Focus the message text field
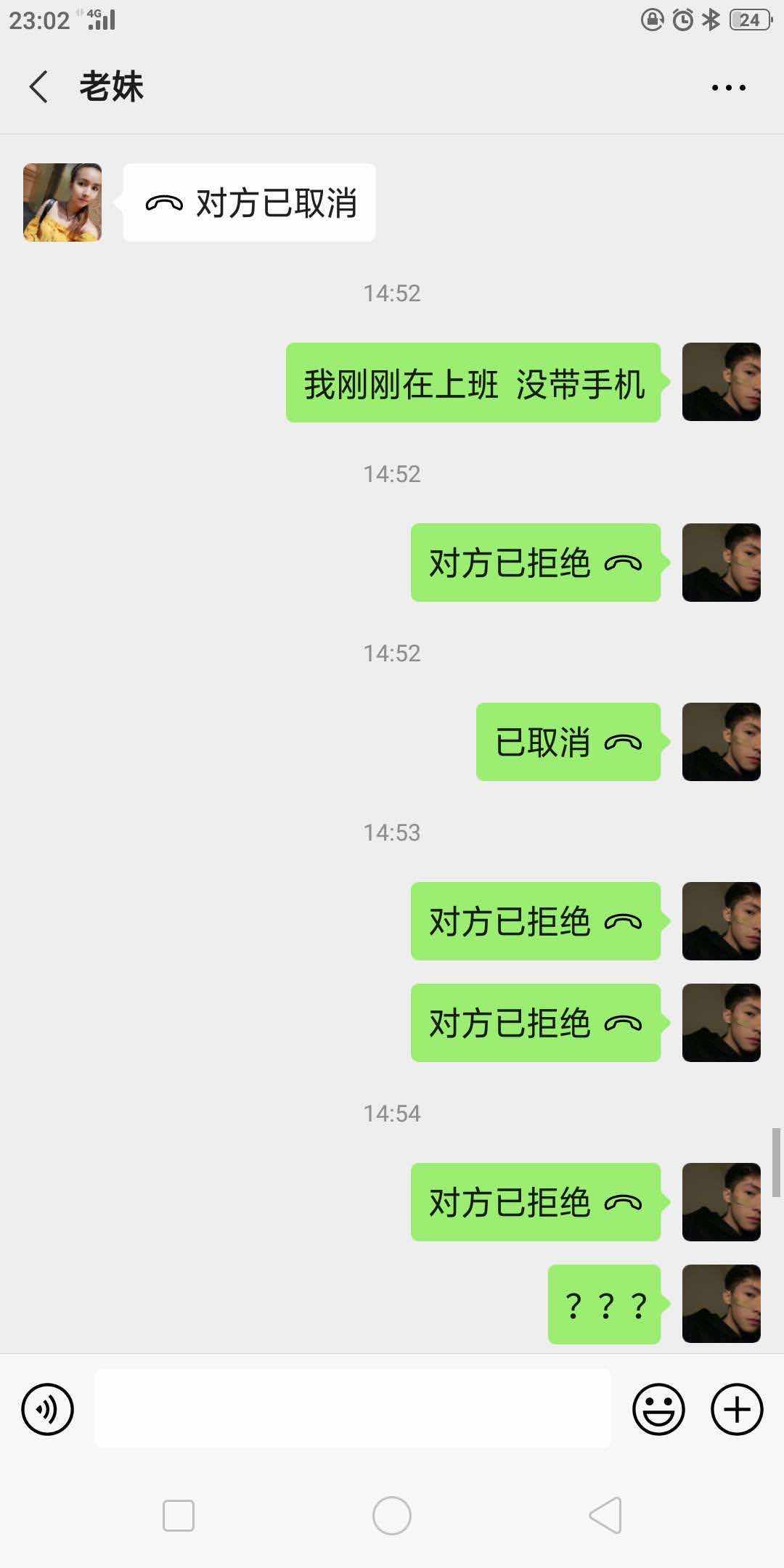The width and height of the screenshot is (784, 1568). click(353, 1408)
